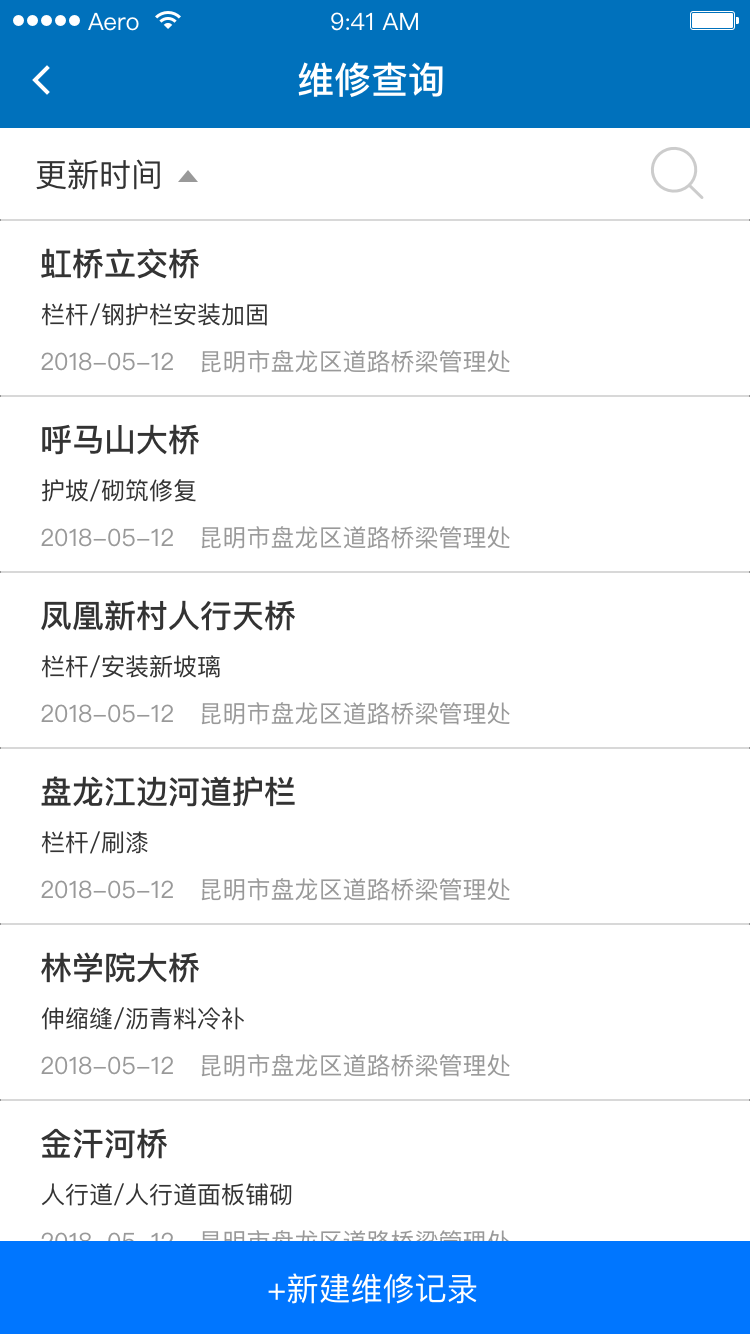Open the 虹桥立交桥 repair record
Viewport: 750px width, 1334px height.
pos(375,309)
